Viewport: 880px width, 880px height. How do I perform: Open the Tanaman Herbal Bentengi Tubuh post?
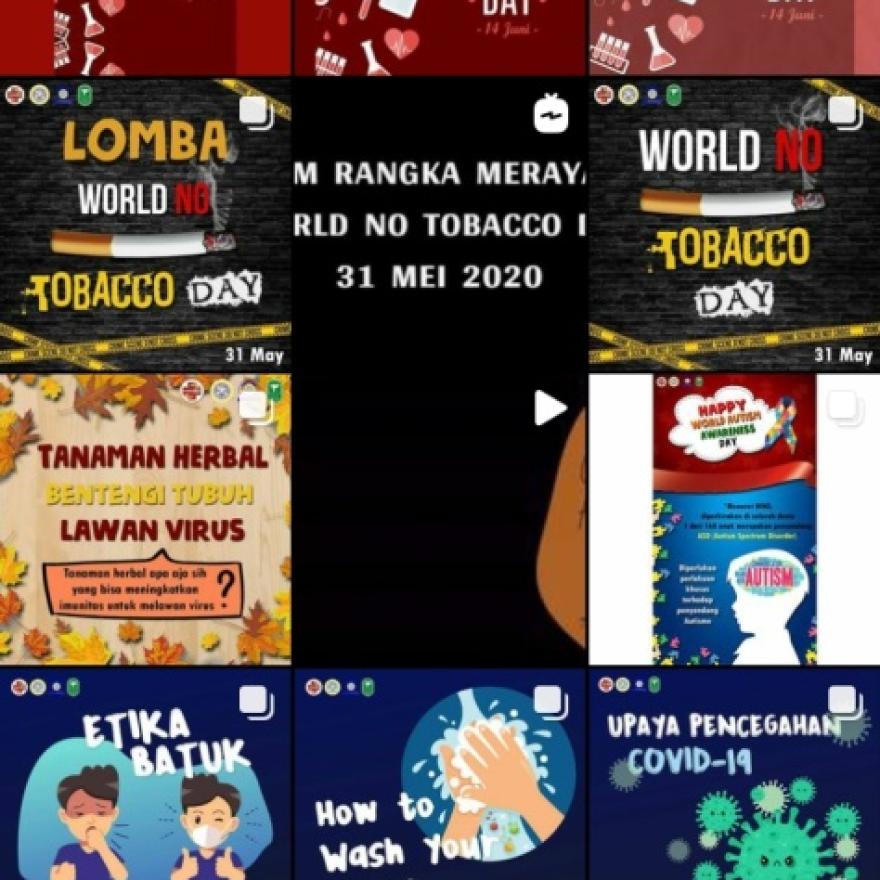pos(145,520)
